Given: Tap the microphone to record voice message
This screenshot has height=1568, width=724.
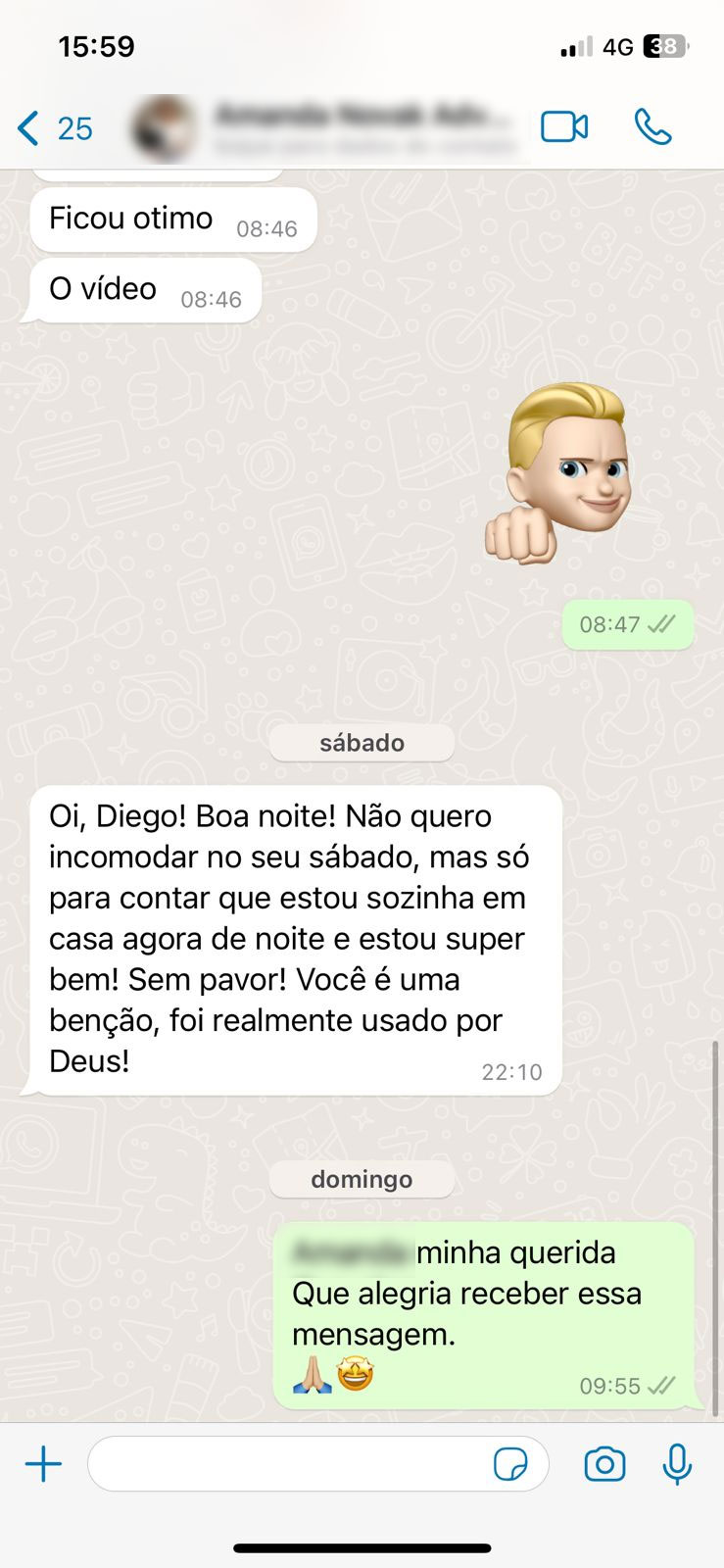Looking at the screenshot, I should [x=677, y=1464].
